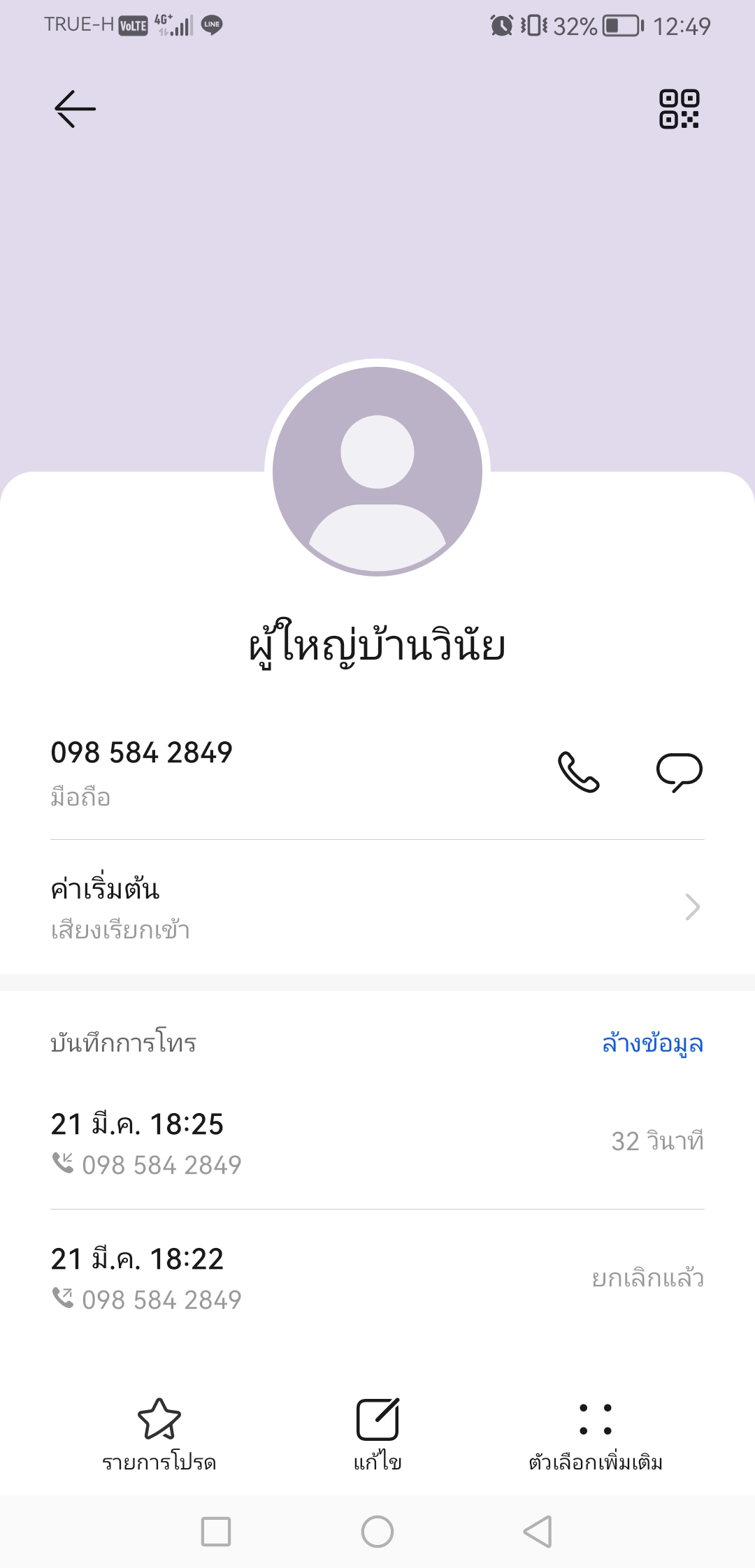Open the call log entry at 18:25

tap(377, 1142)
